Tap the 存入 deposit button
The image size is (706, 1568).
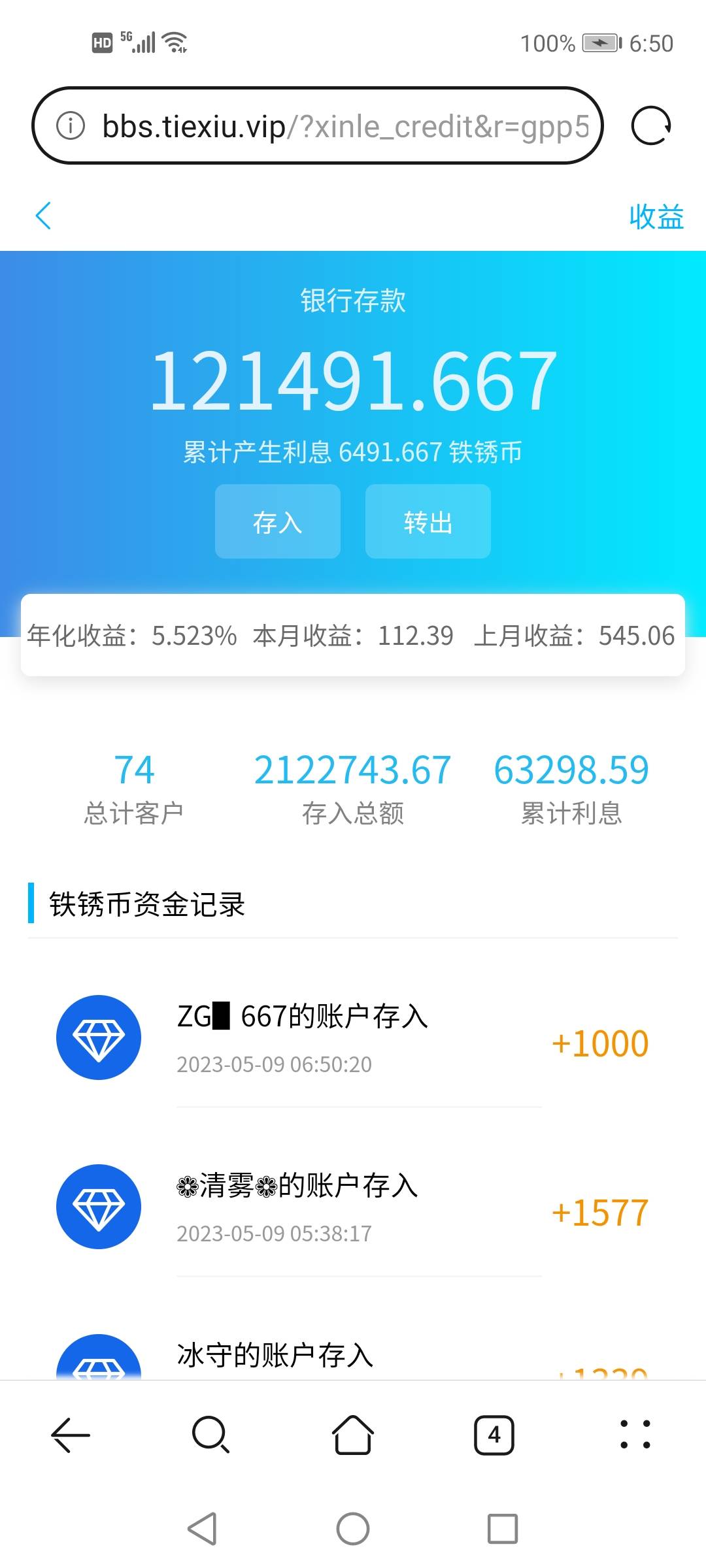278,522
